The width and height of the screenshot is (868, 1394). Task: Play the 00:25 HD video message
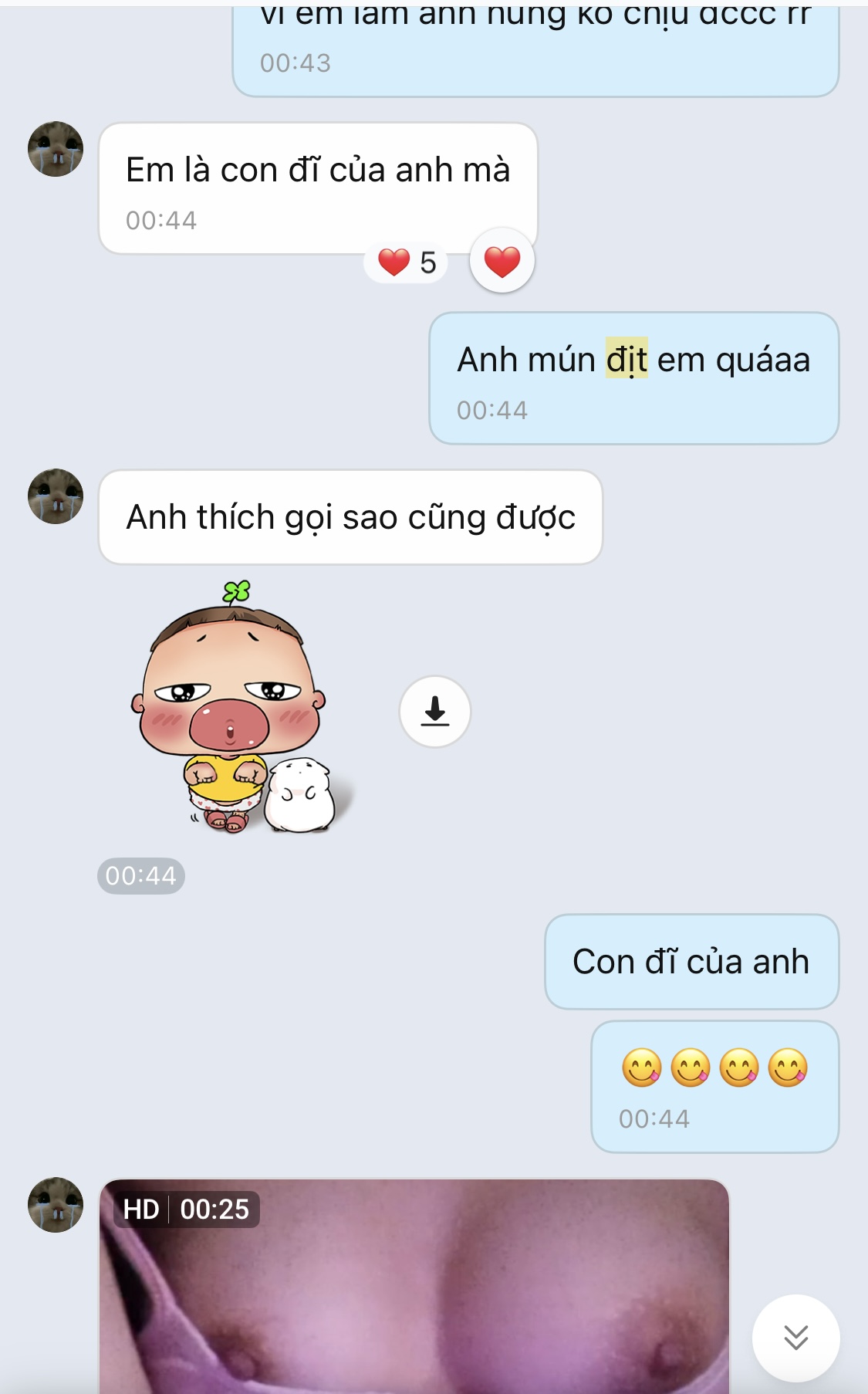414,1297
